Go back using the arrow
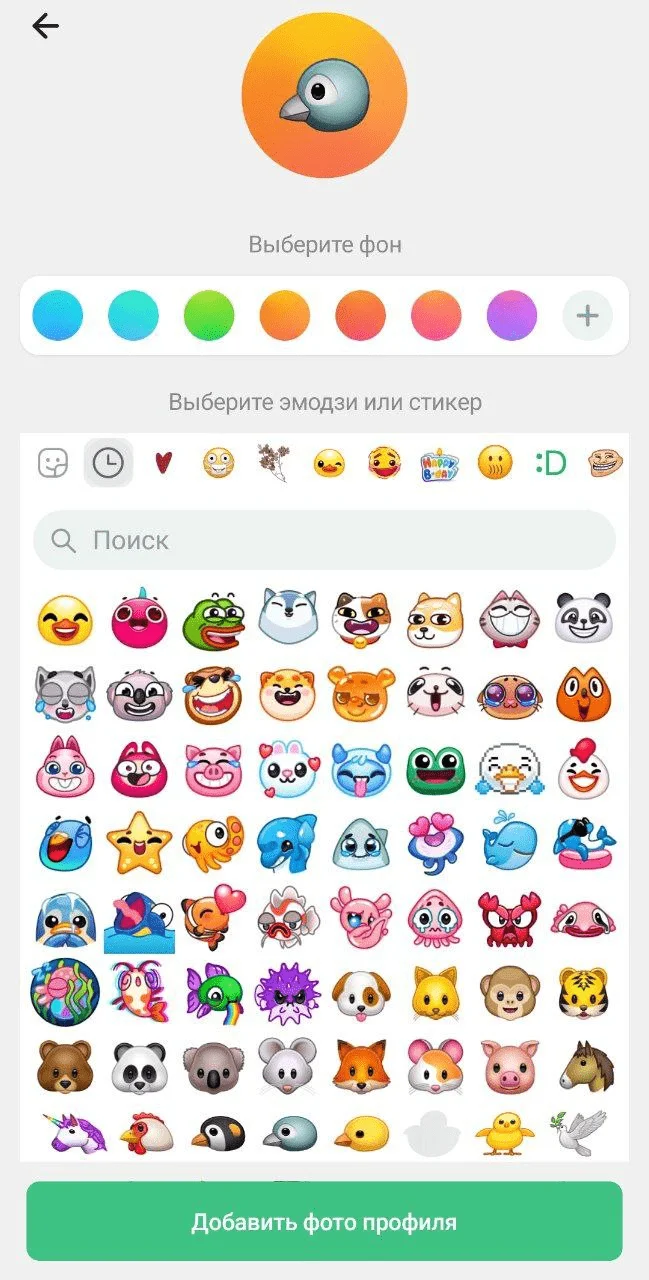The image size is (649, 1280). [45, 27]
